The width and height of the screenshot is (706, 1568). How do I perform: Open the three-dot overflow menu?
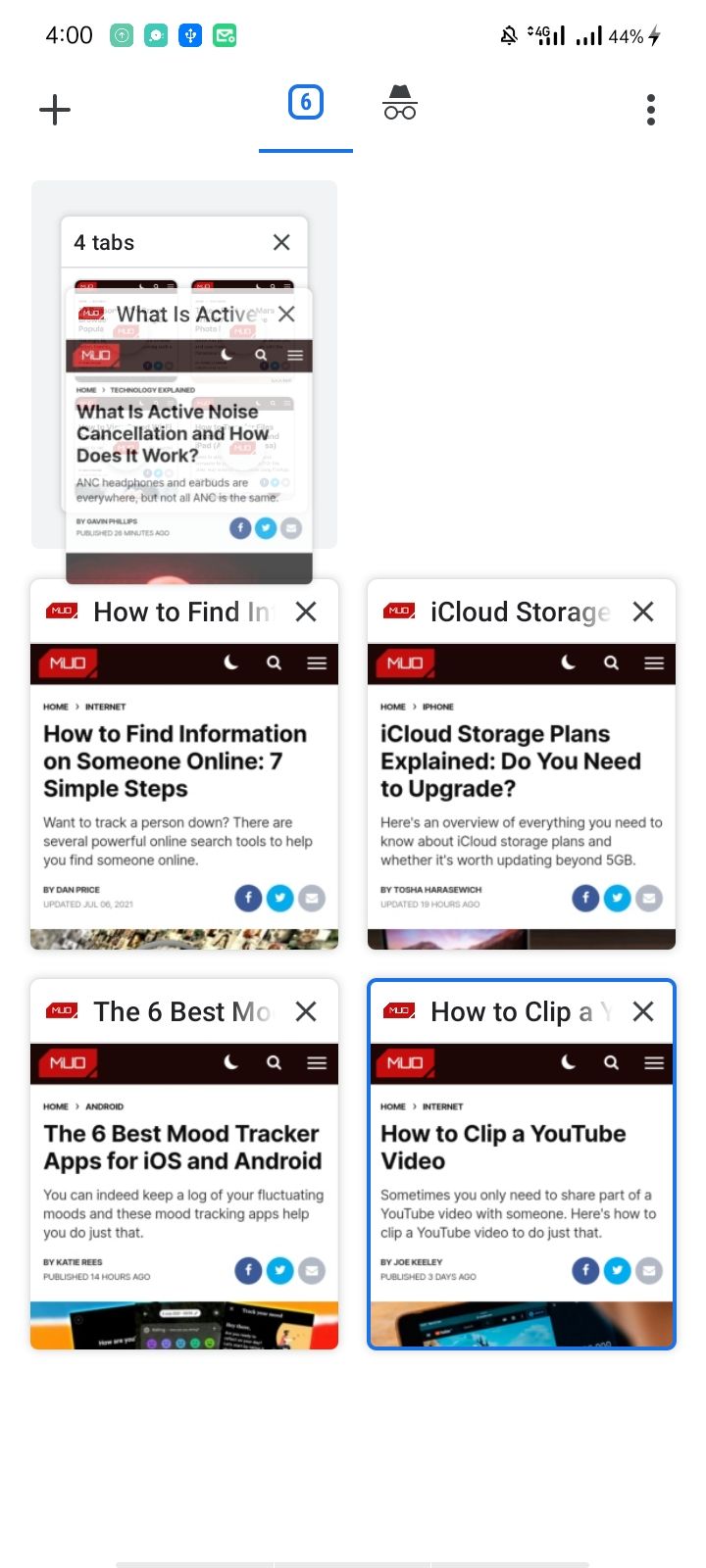coord(650,109)
